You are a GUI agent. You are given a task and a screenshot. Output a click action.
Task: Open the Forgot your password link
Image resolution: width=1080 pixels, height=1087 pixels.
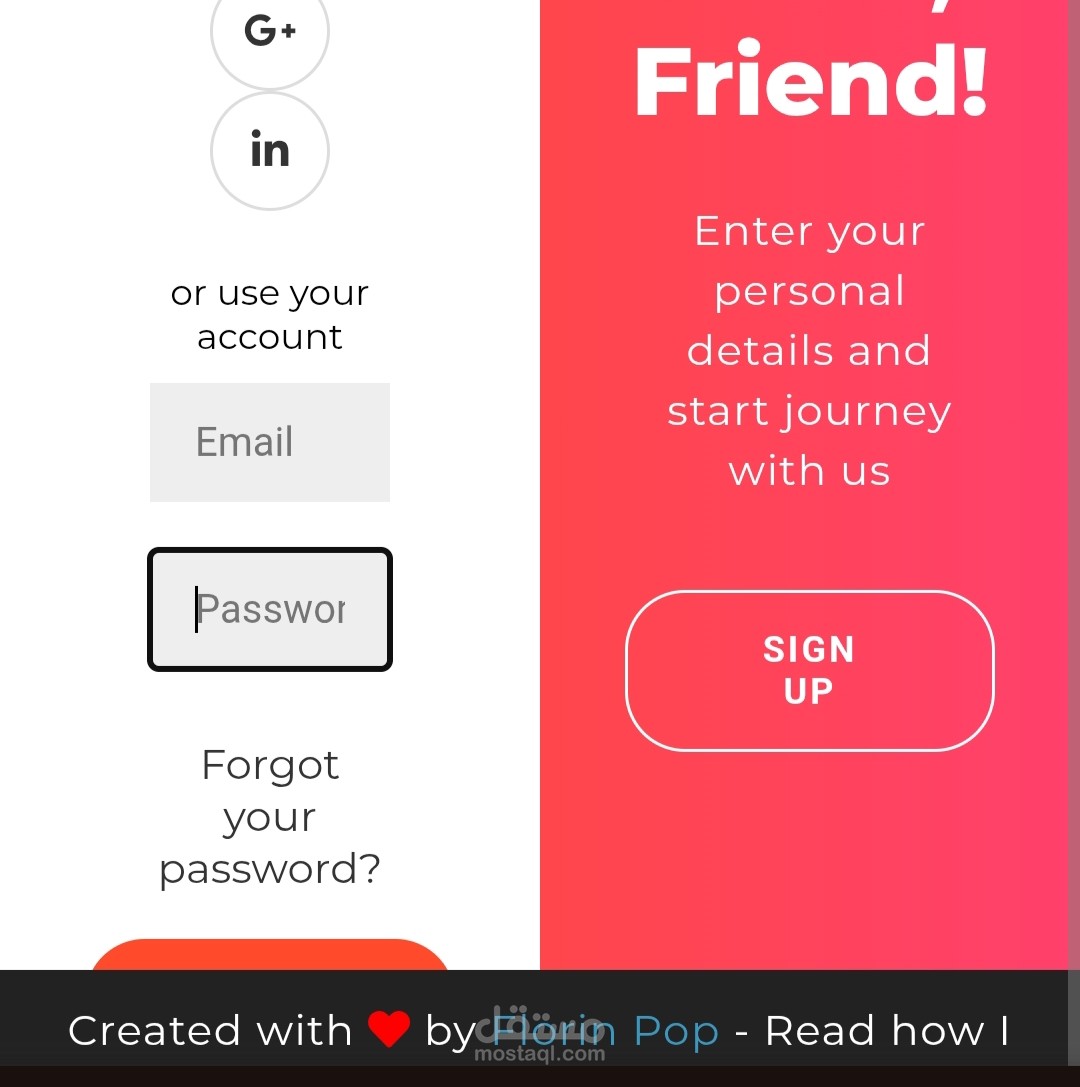pos(270,817)
